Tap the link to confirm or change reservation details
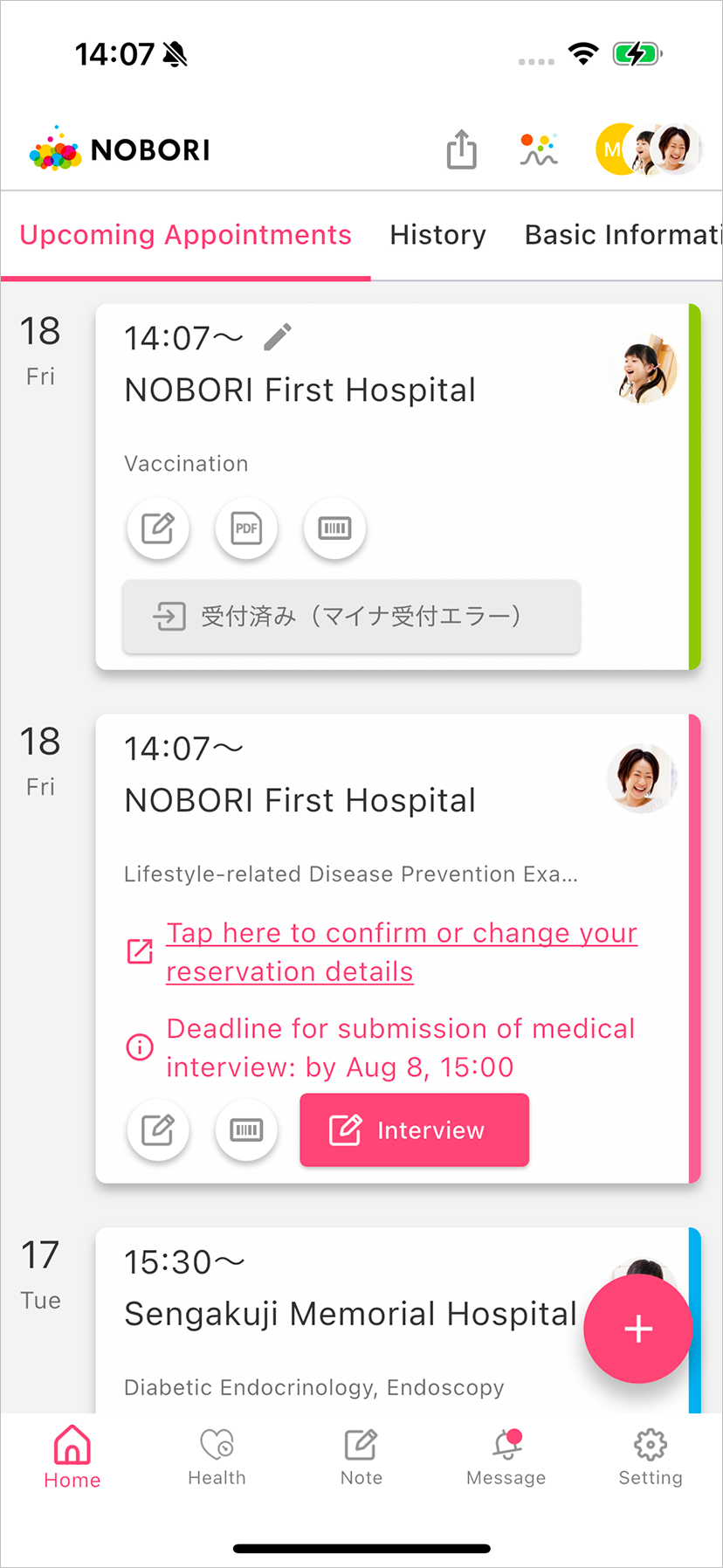Viewport: 723px width, 1568px height. coord(402,952)
